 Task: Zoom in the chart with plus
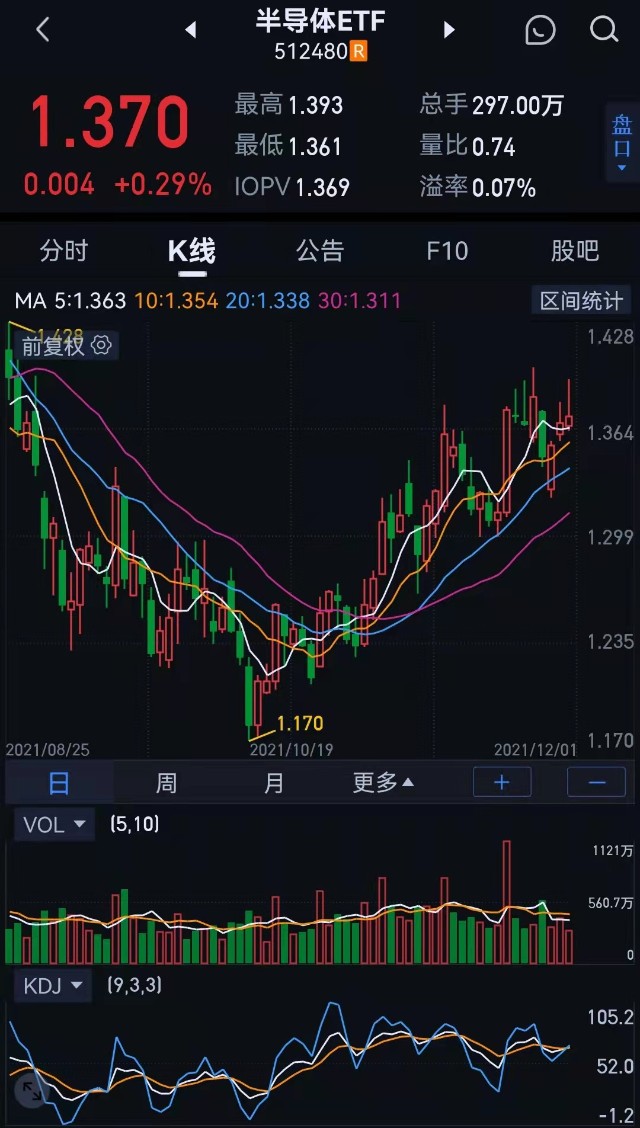502,782
